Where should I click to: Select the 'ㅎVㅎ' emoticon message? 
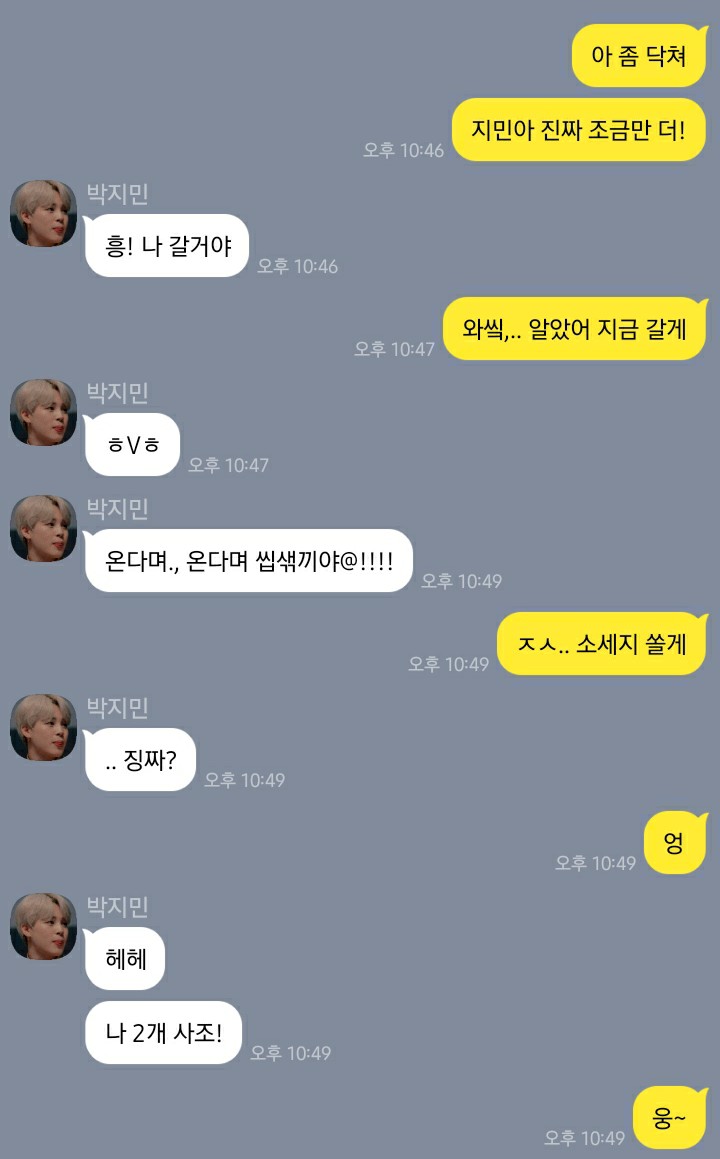tap(132, 443)
